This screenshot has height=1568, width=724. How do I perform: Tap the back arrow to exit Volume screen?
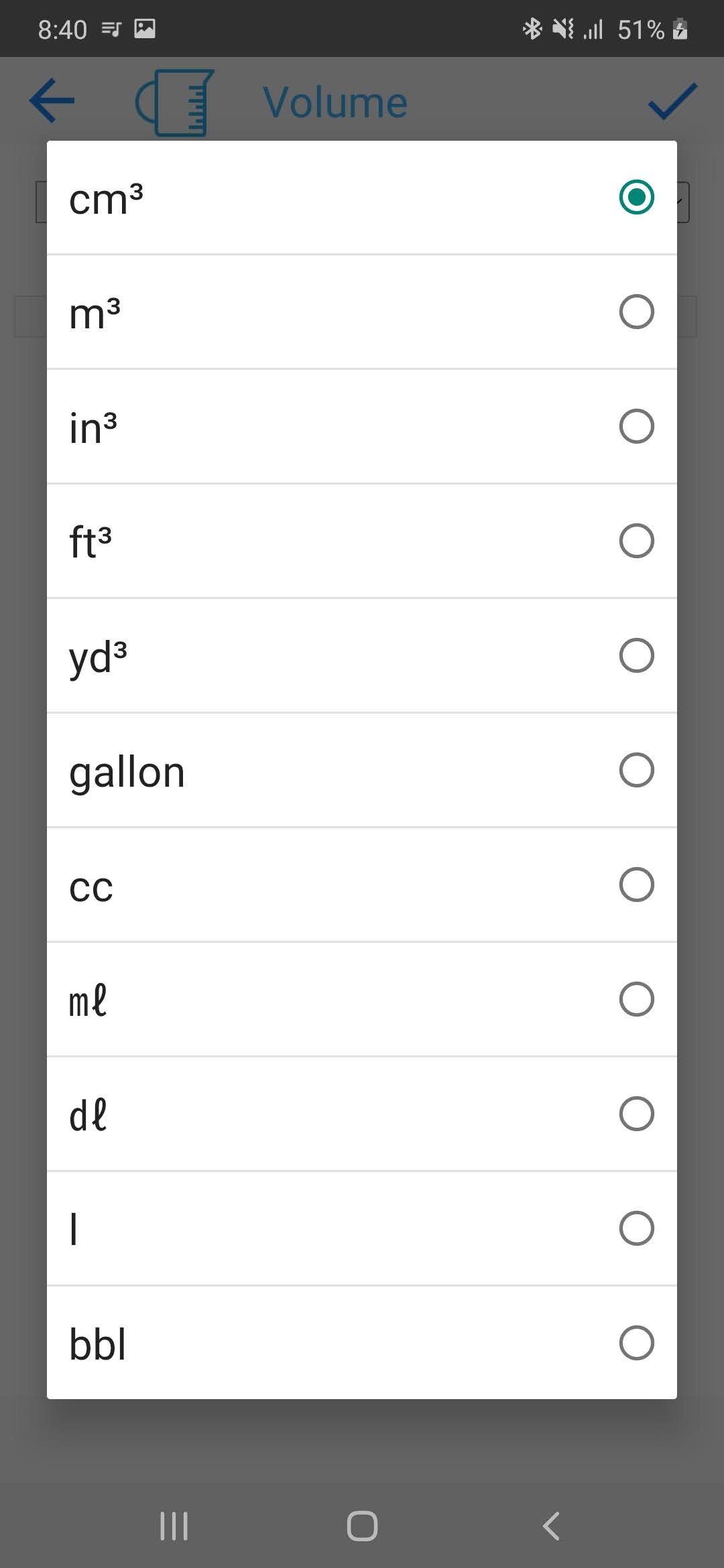(x=51, y=101)
